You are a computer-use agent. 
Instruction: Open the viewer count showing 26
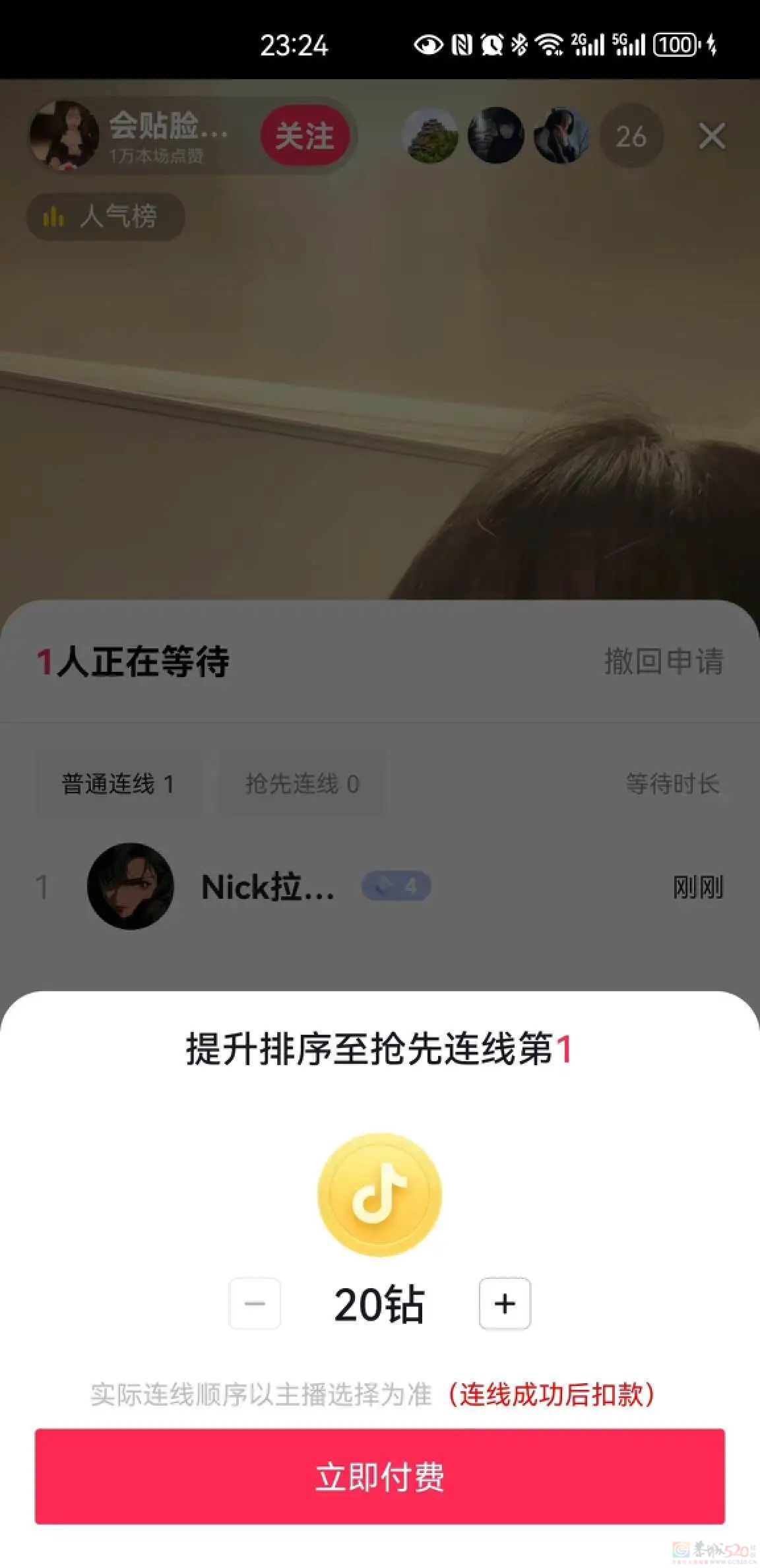tap(631, 135)
